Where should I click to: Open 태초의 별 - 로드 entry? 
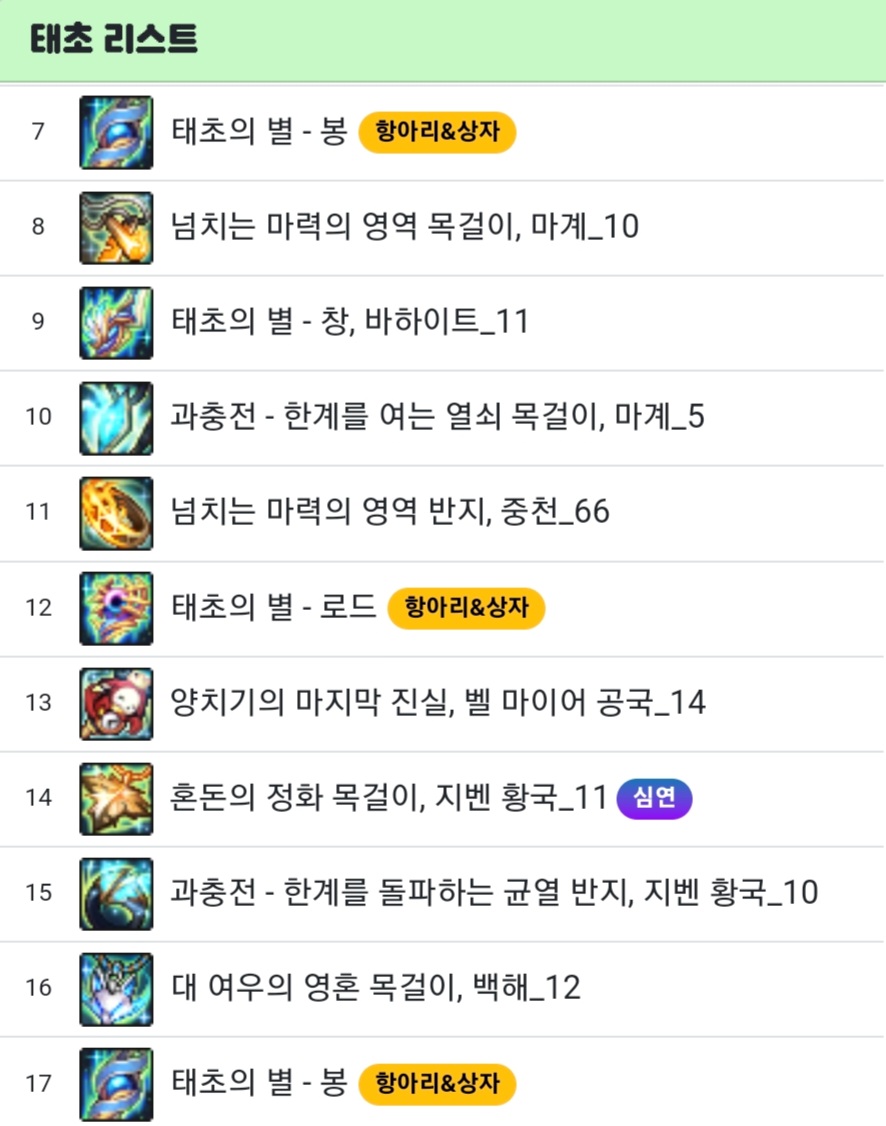pos(275,607)
